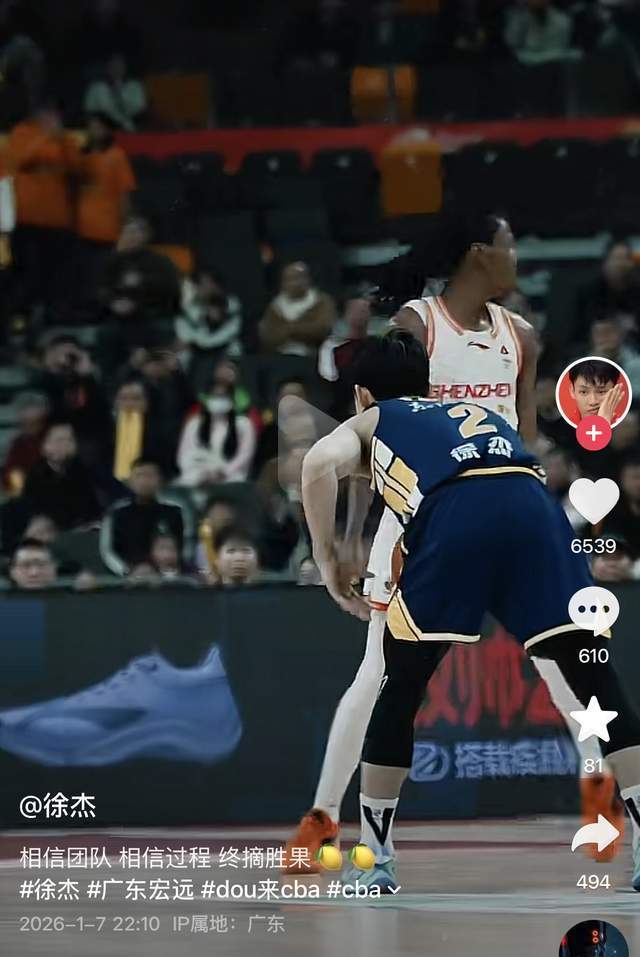Add video to favorites with star icon
640x957 pixels.
click(593, 719)
